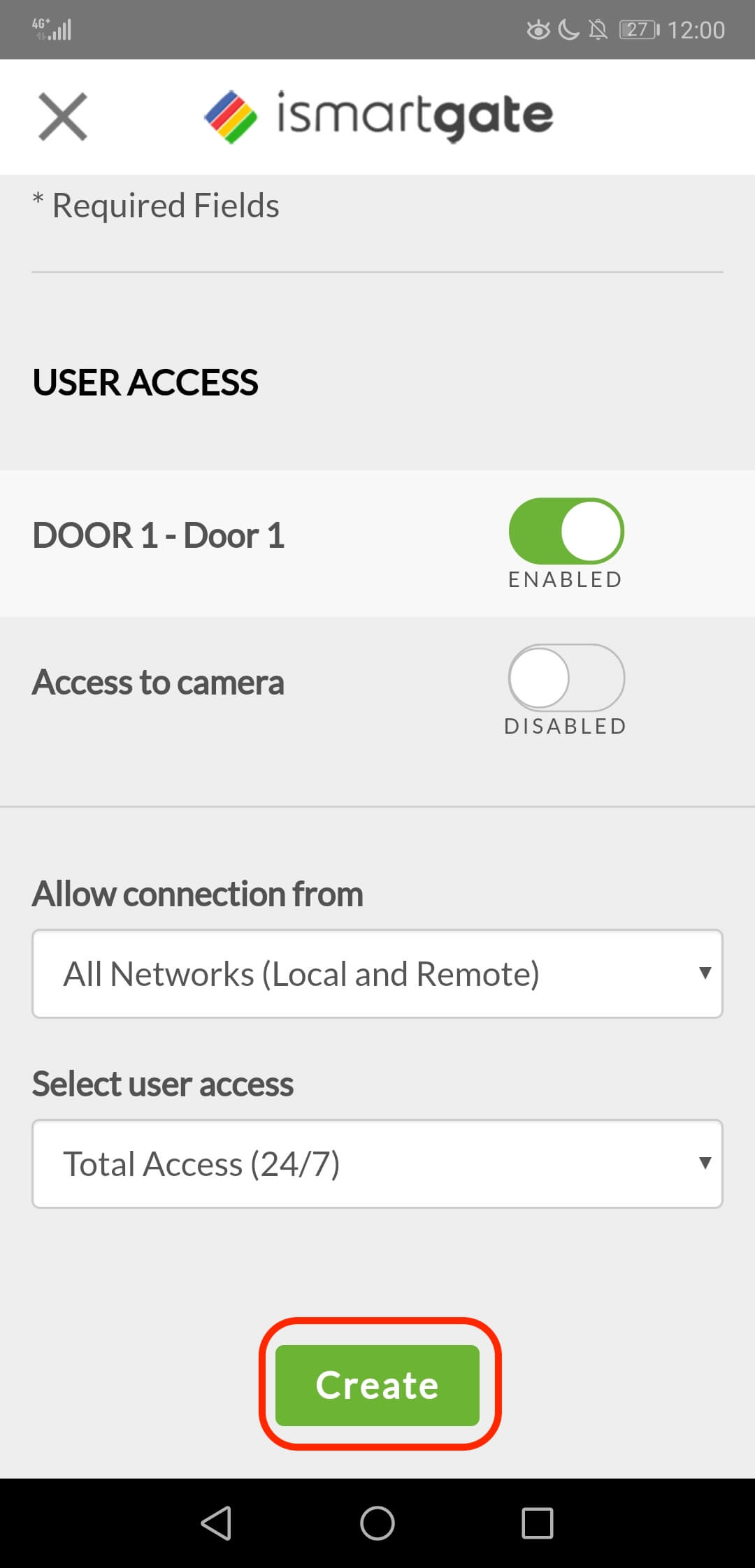Image resolution: width=755 pixels, height=1568 pixels.
Task: Open the Allow connection from dropdown
Action: (x=377, y=973)
